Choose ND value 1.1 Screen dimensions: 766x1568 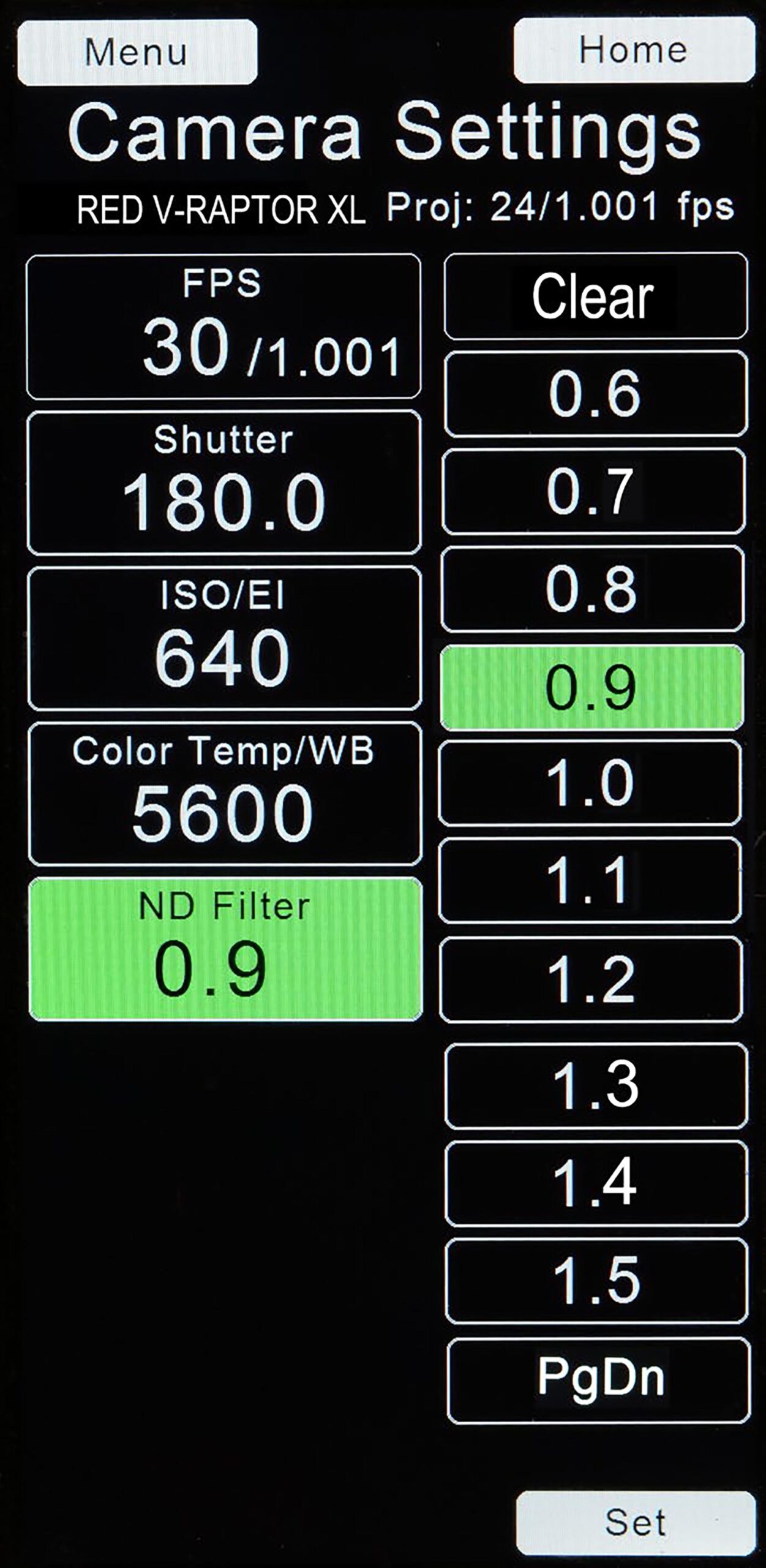(590, 880)
